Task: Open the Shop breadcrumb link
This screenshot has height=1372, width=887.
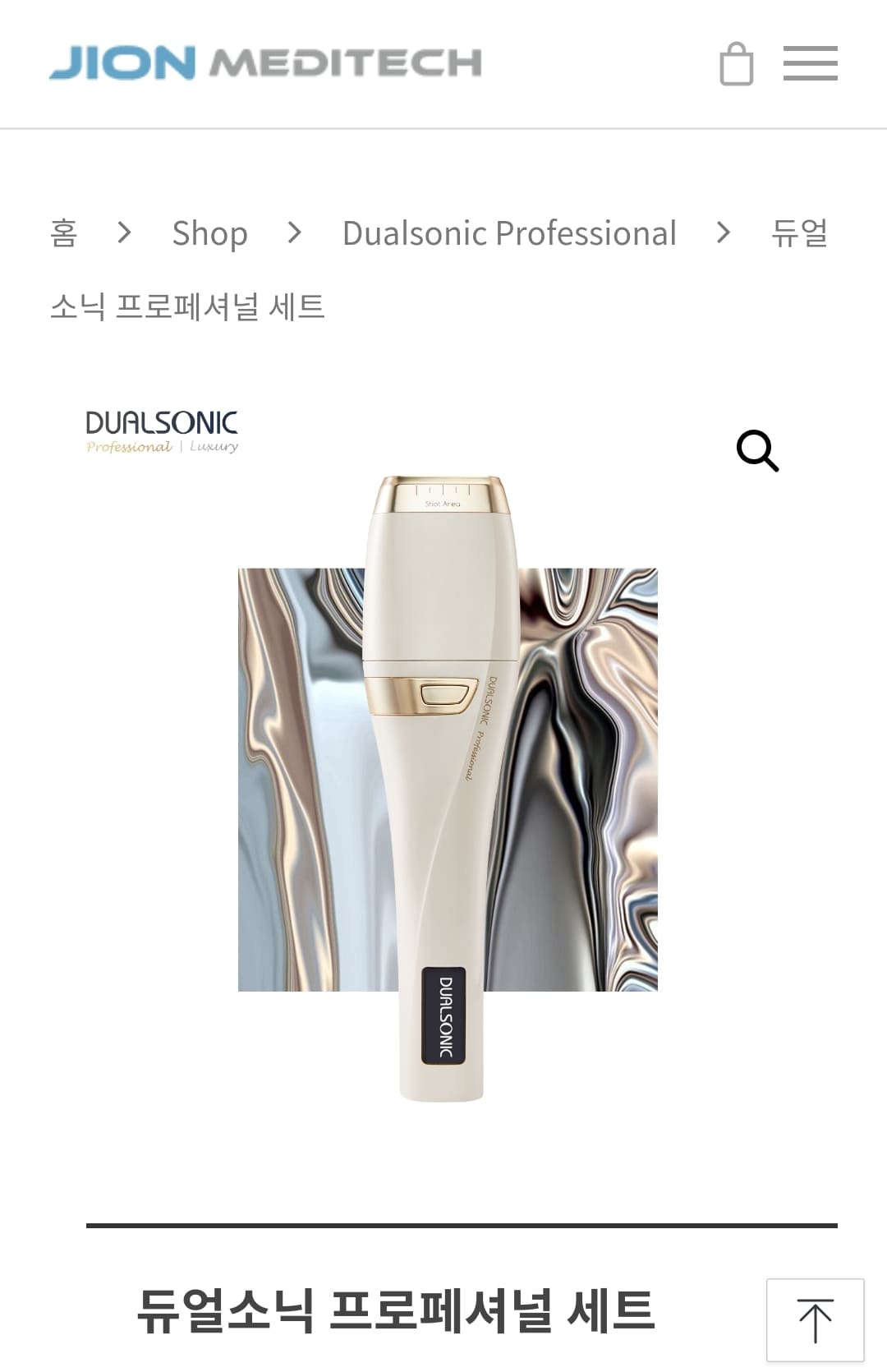Action: pyautogui.click(x=209, y=233)
